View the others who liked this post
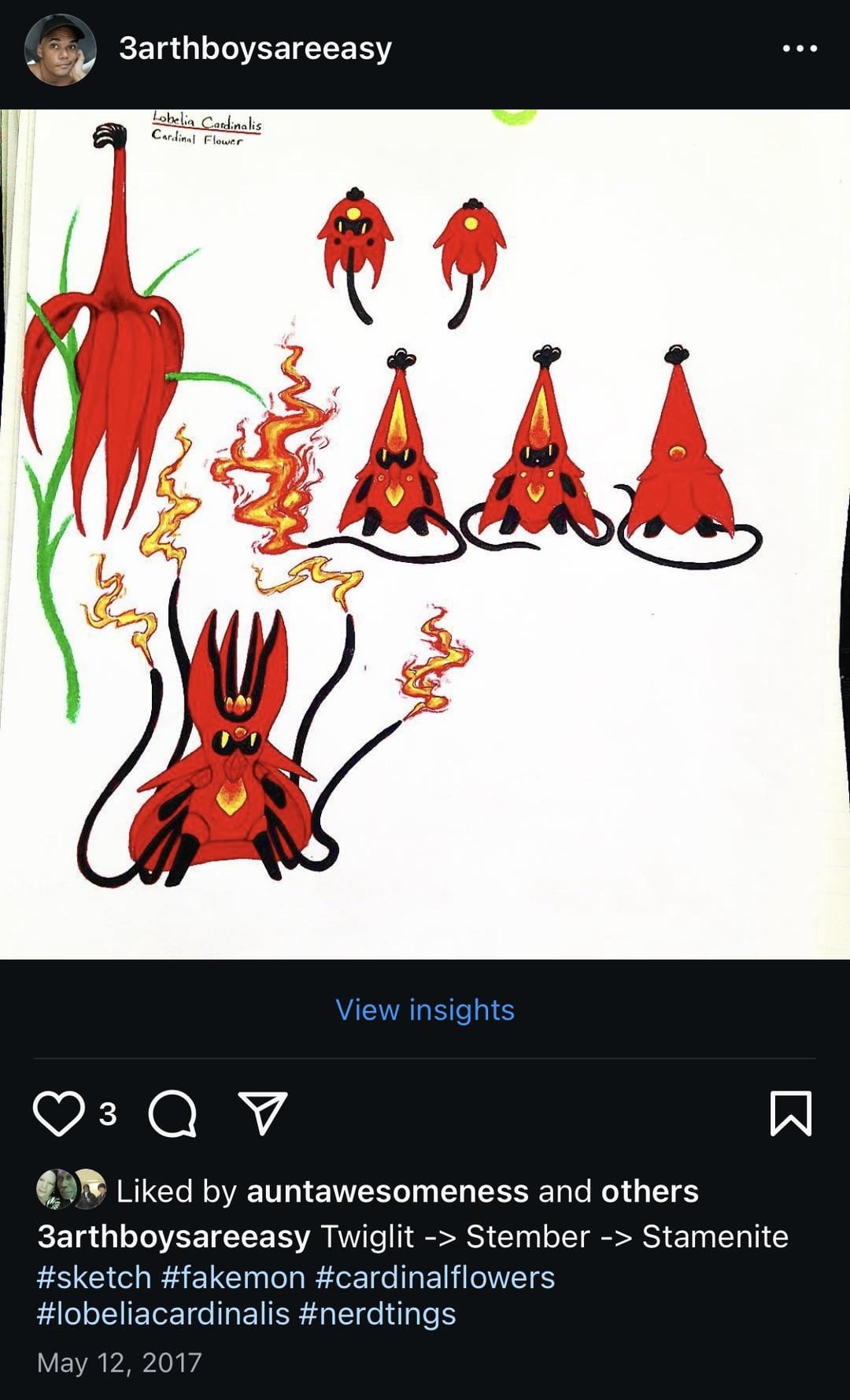 click(649, 1191)
